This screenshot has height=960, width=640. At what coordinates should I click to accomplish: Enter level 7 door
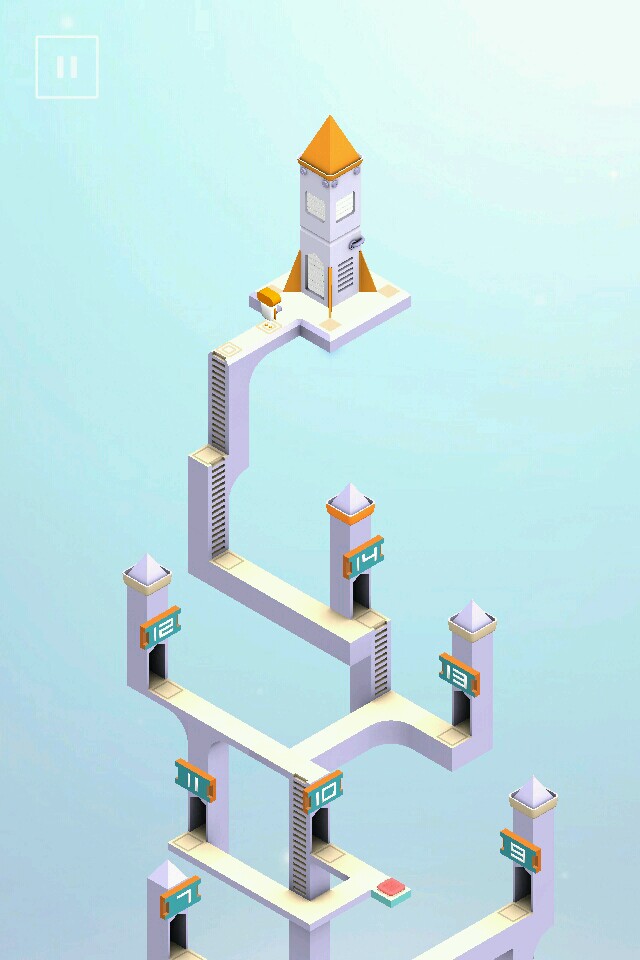click(x=177, y=928)
